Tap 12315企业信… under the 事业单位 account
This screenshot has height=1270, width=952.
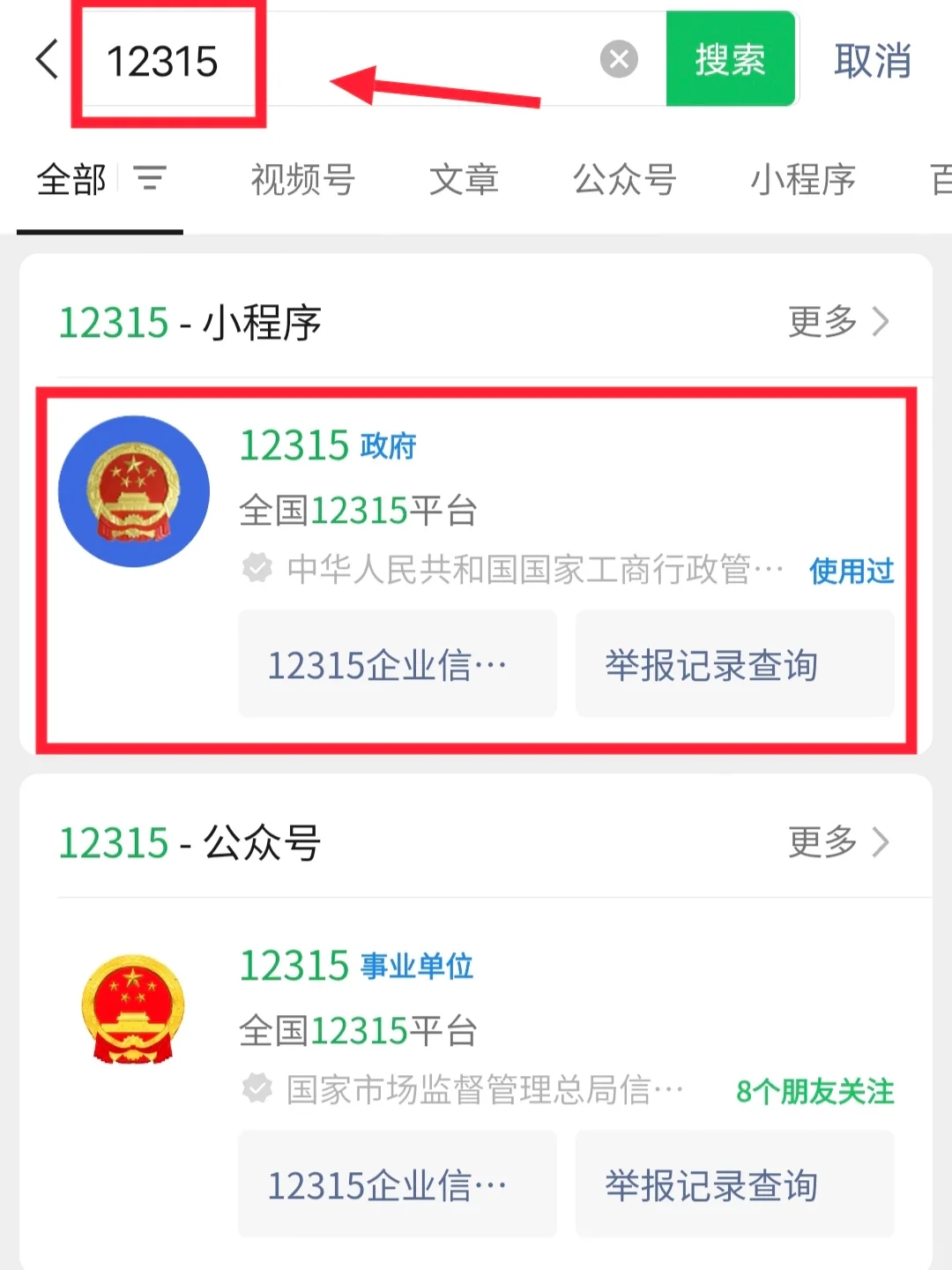click(x=397, y=1184)
